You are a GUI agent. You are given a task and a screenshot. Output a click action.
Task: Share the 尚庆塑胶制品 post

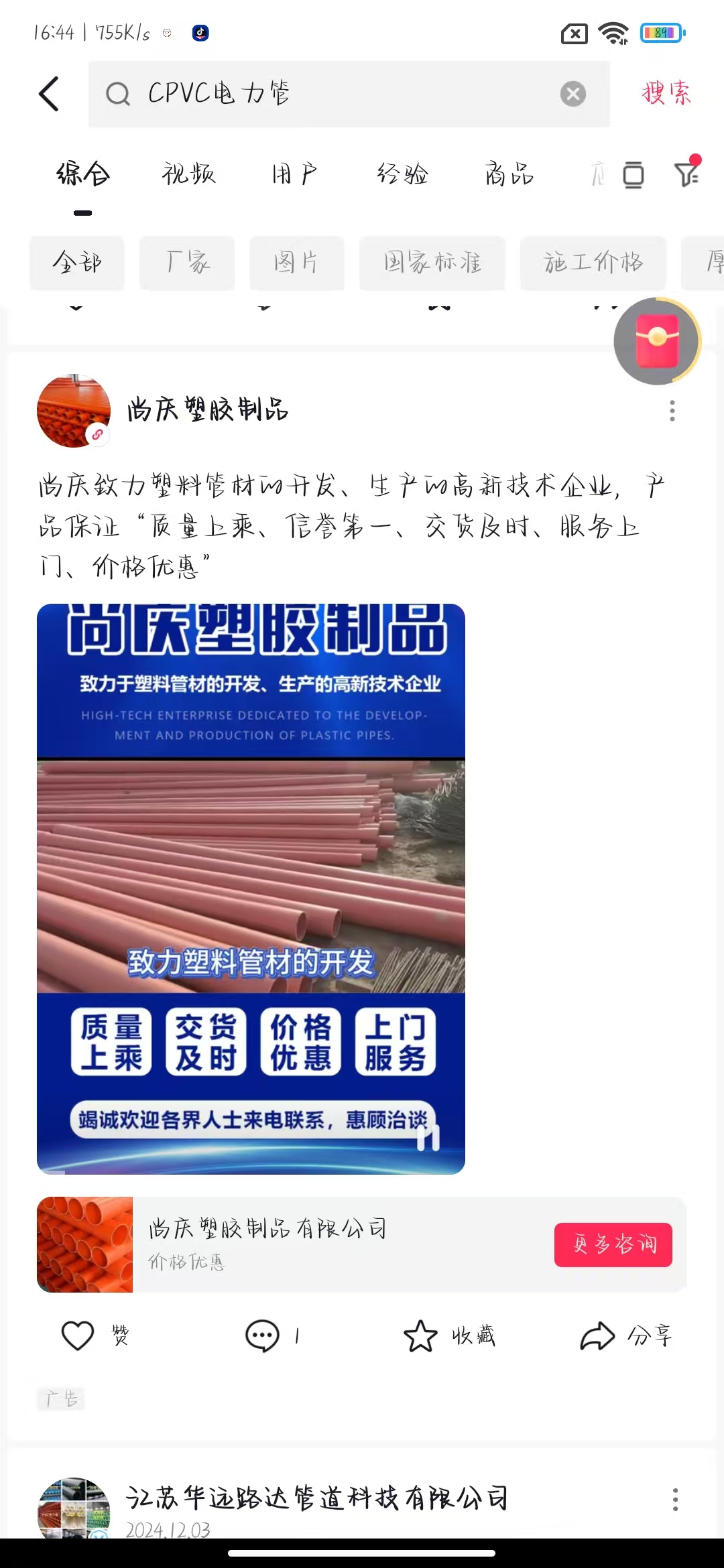point(597,1335)
